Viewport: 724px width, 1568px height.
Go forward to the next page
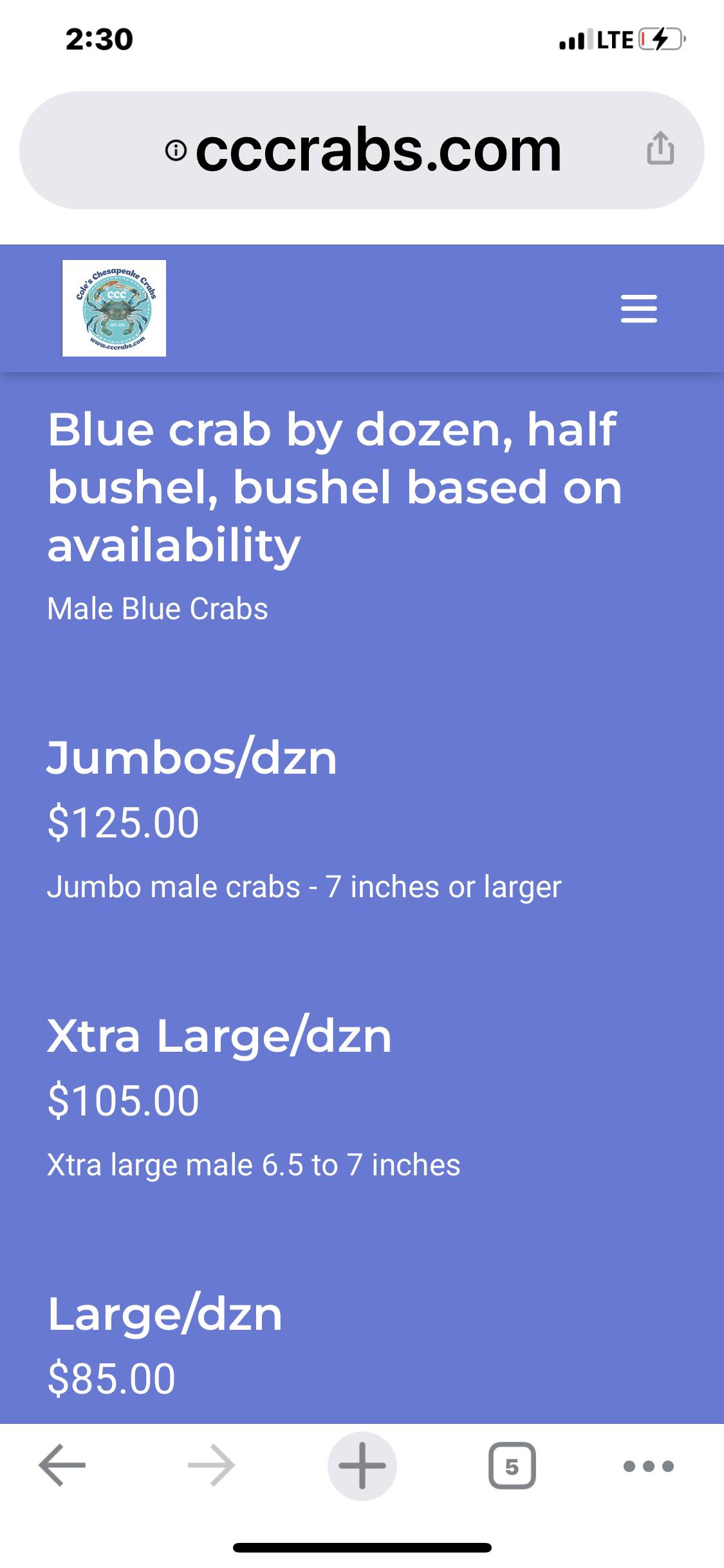coord(212,1466)
